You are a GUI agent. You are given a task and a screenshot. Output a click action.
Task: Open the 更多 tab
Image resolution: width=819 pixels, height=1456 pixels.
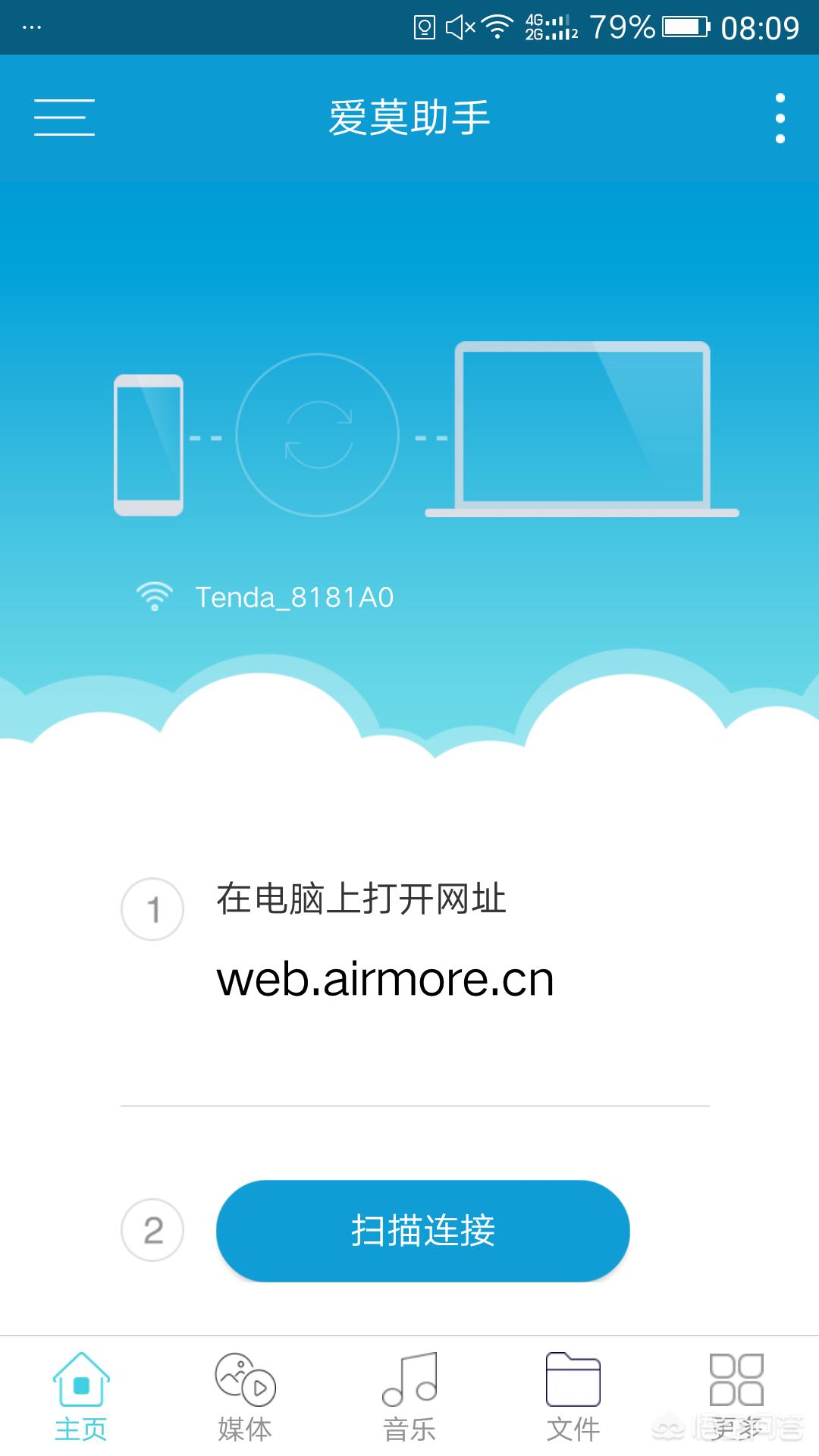point(736,1397)
